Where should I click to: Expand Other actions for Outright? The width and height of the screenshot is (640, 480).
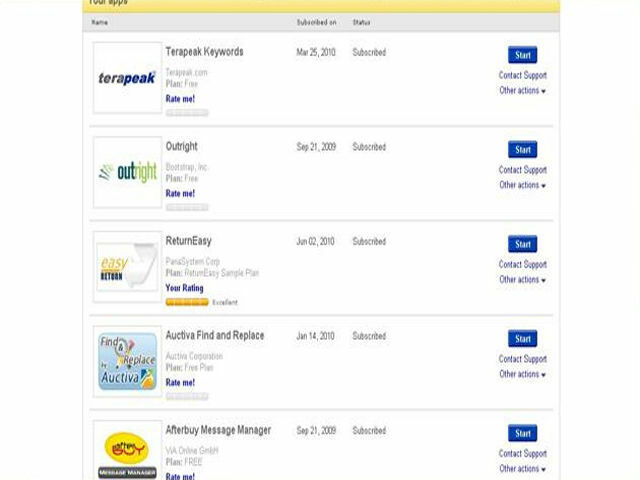(x=522, y=185)
